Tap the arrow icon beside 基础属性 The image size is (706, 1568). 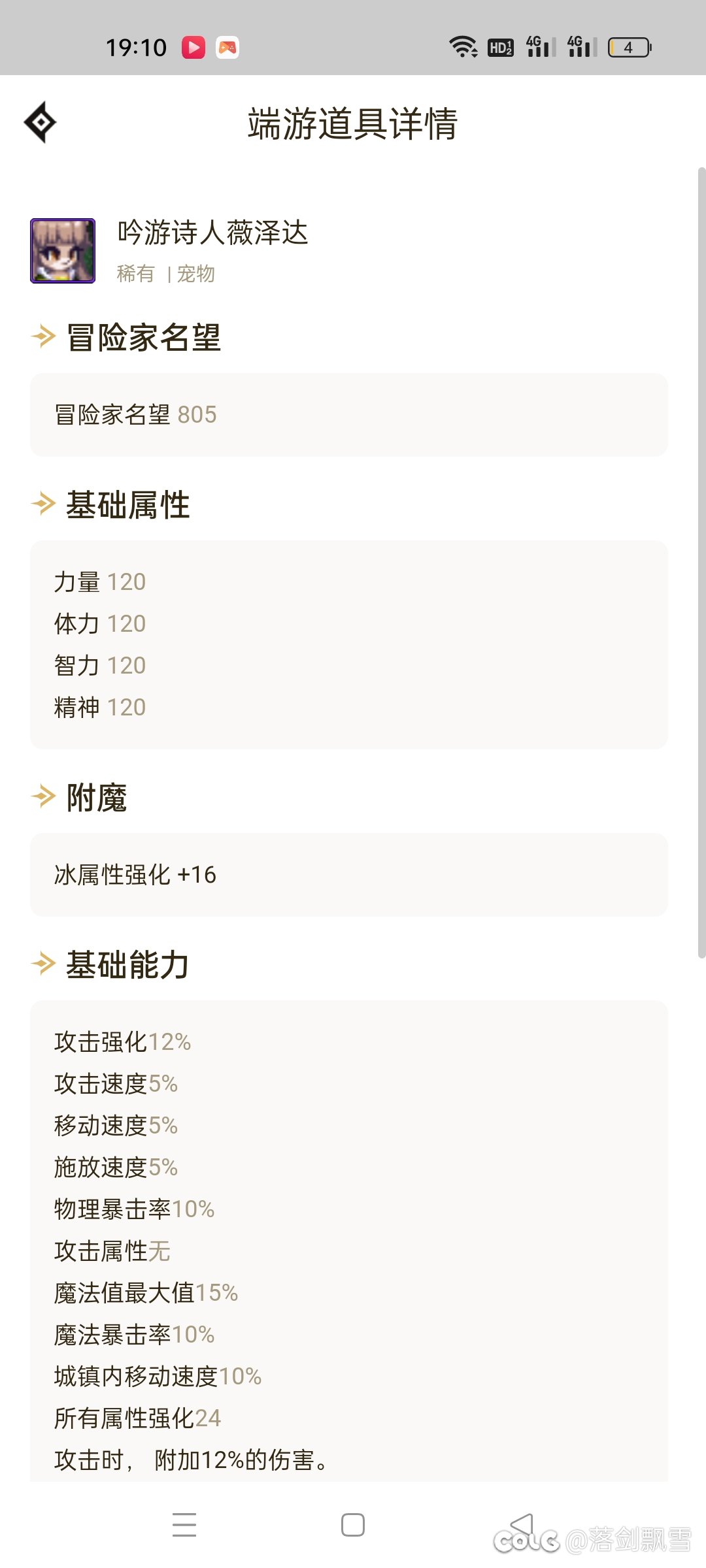pyautogui.click(x=42, y=503)
